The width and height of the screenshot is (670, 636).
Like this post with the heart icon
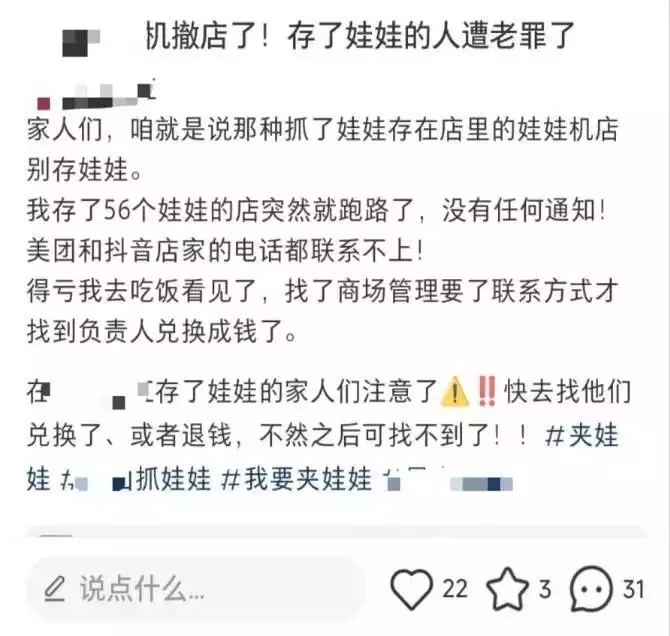point(412,589)
